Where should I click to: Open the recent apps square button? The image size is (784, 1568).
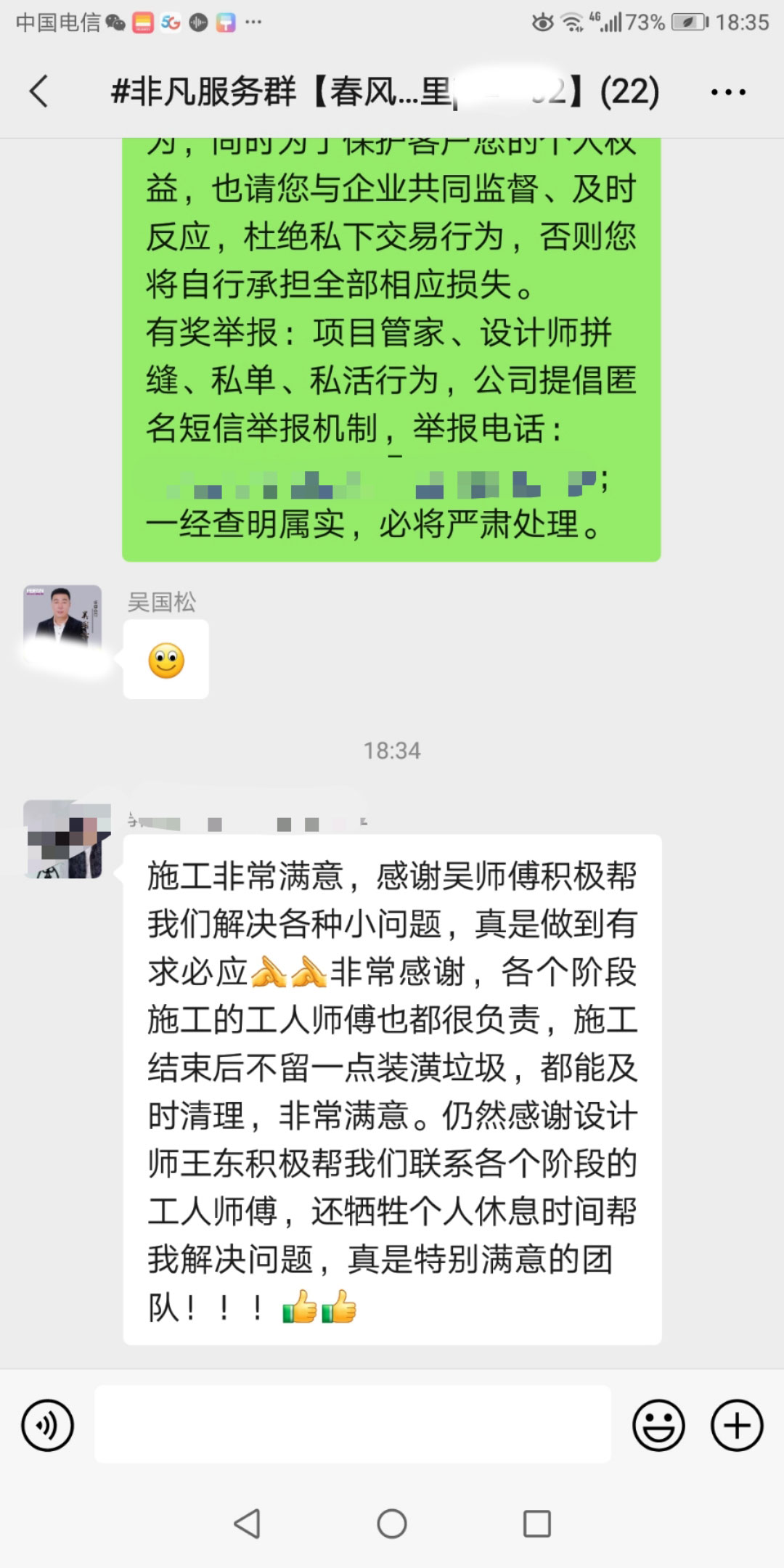point(537,1524)
